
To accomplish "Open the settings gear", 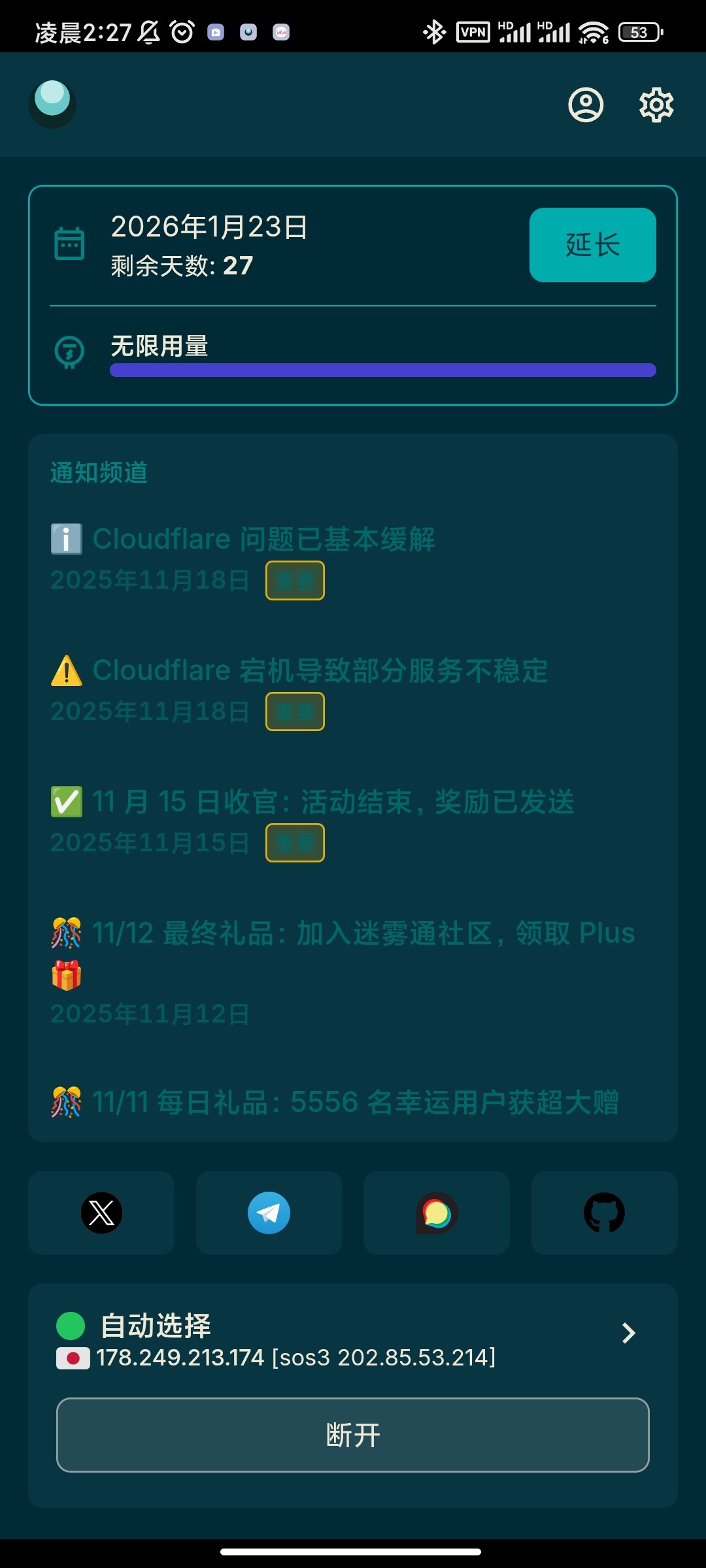I will click(x=656, y=105).
